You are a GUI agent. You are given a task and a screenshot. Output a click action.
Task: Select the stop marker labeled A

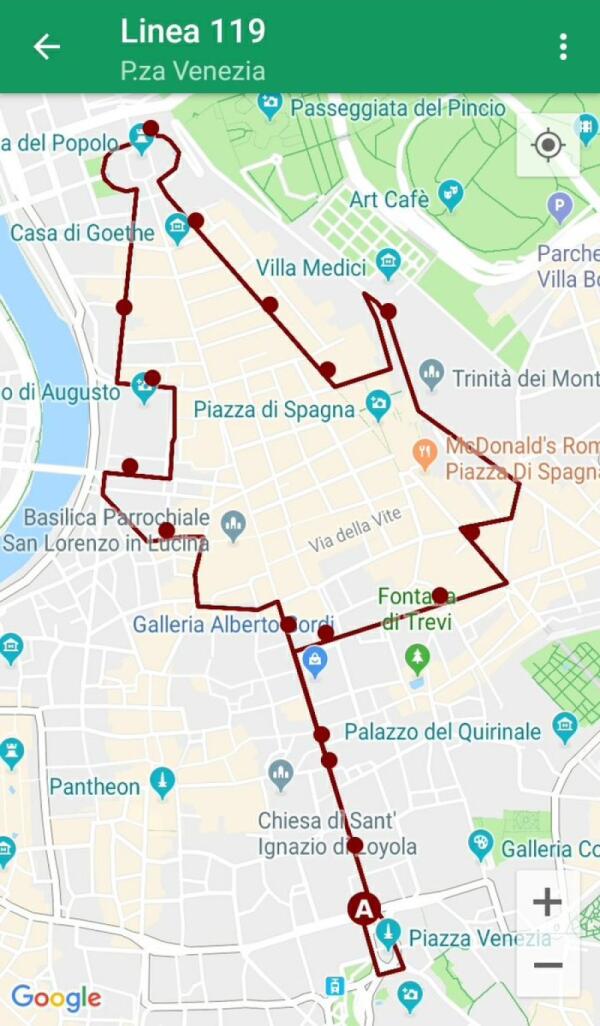[364, 908]
